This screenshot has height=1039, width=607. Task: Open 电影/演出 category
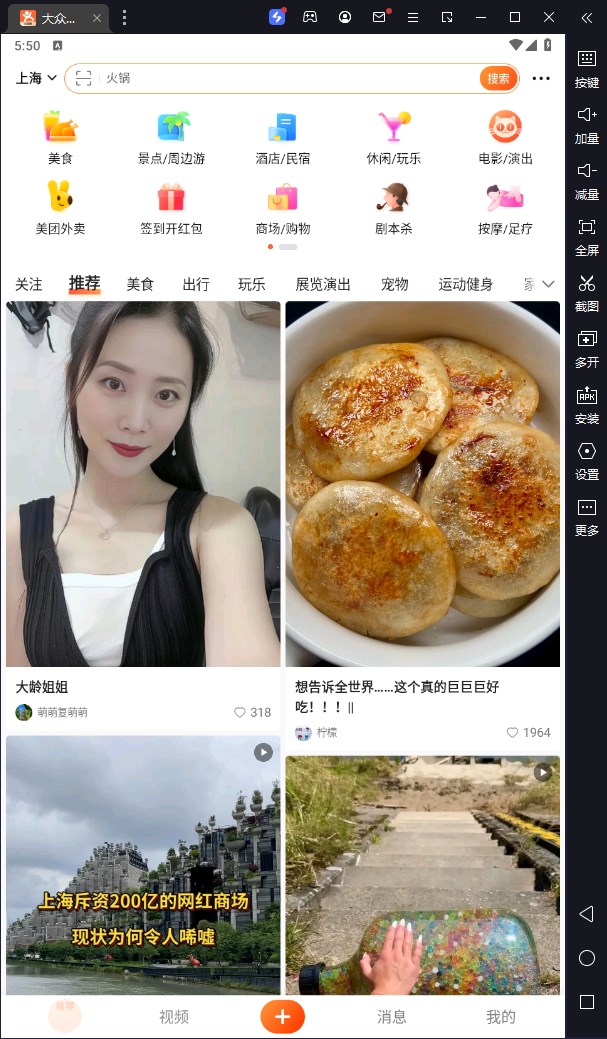(x=505, y=137)
